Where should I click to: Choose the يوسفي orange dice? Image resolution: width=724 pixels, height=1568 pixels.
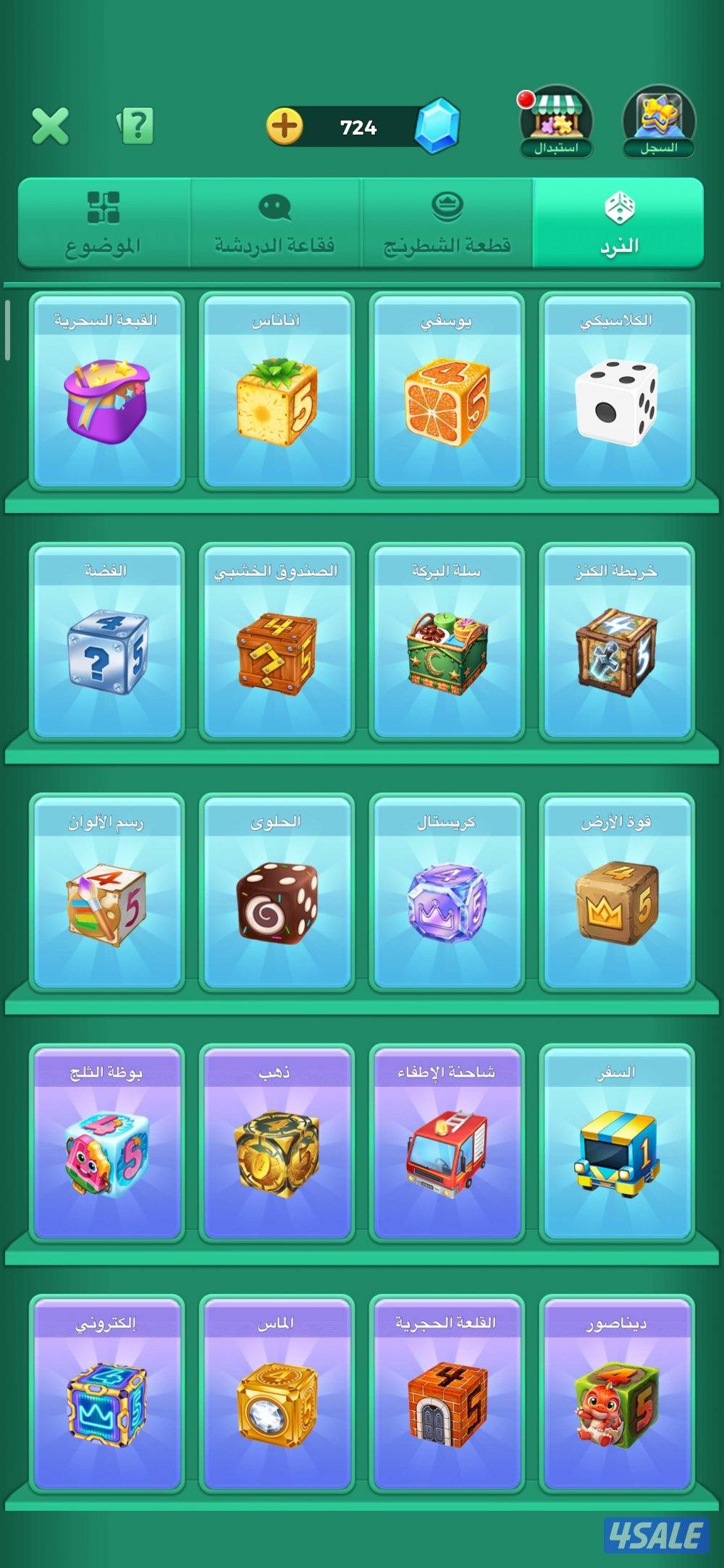pyautogui.click(x=446, y=391)
